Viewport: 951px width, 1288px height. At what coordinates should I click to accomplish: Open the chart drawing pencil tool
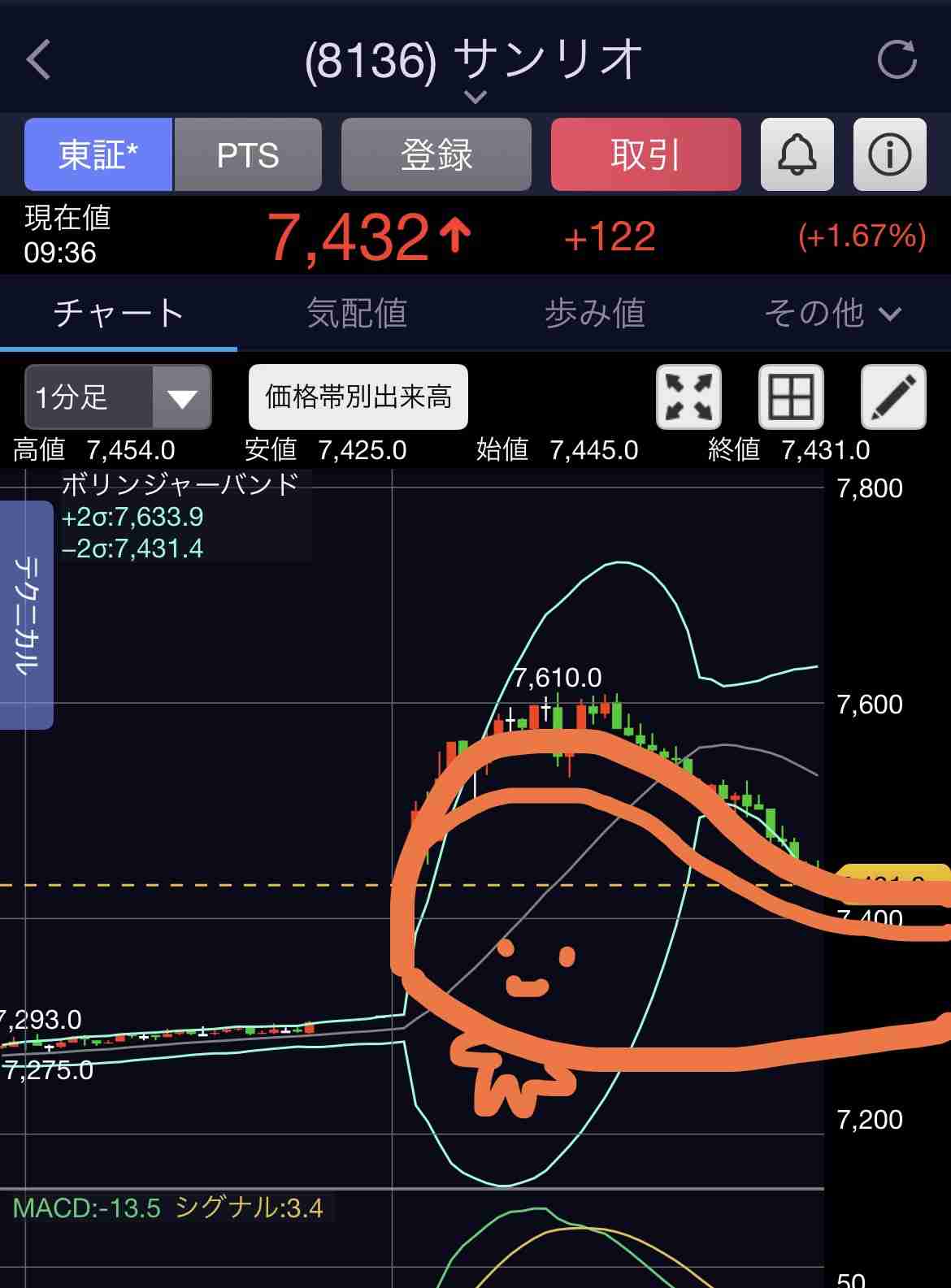[x=892, y=397]
